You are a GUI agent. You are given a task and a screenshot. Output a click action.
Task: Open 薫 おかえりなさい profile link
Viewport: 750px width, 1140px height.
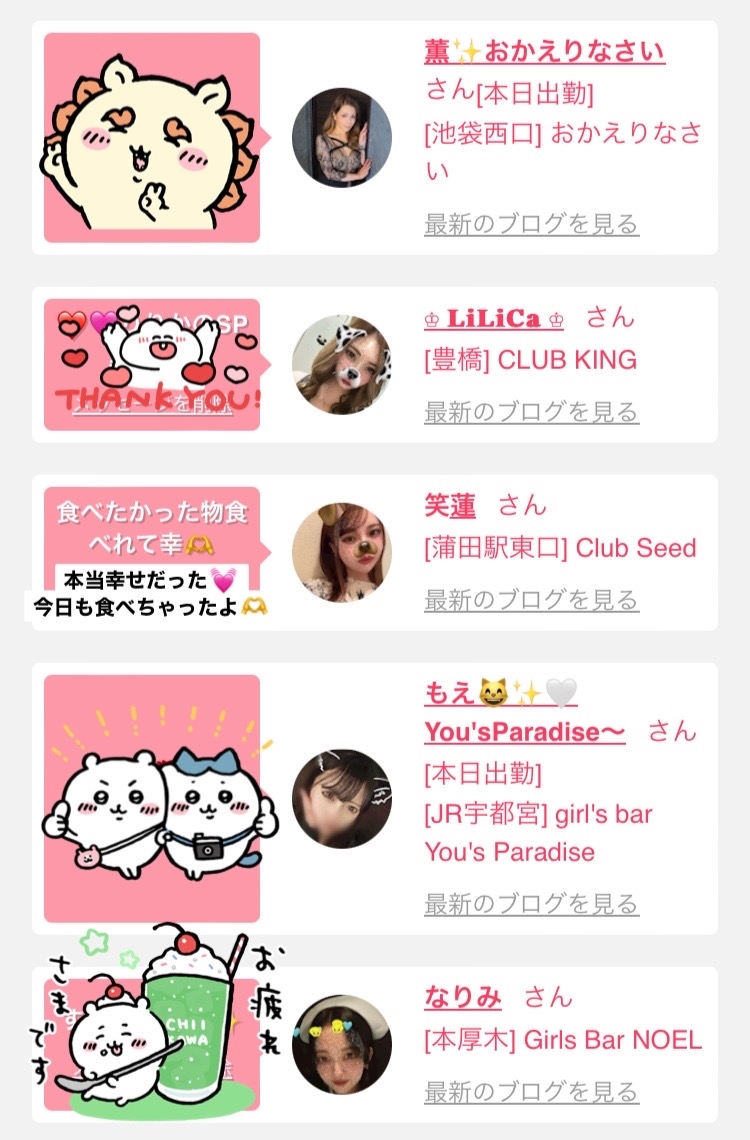[x=544, y=51]
